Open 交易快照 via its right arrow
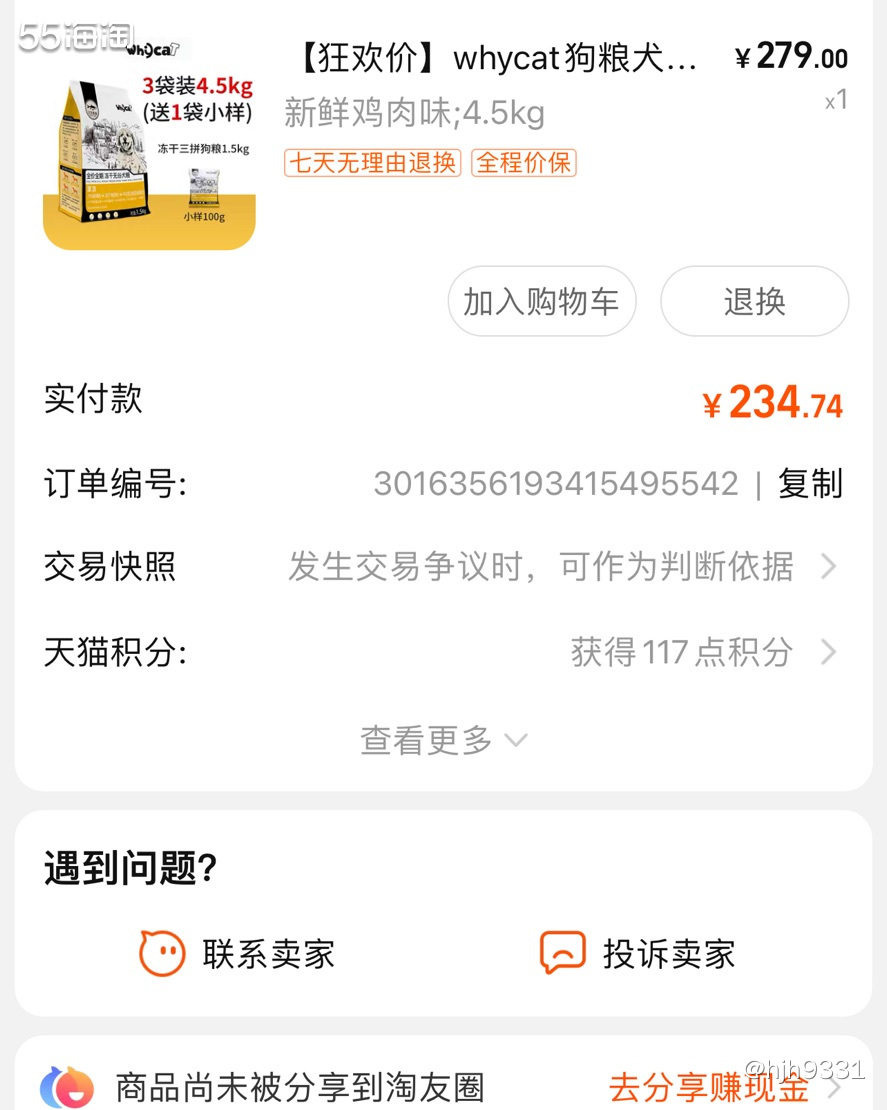The image size is (887, 1110). tap(830, 566)
